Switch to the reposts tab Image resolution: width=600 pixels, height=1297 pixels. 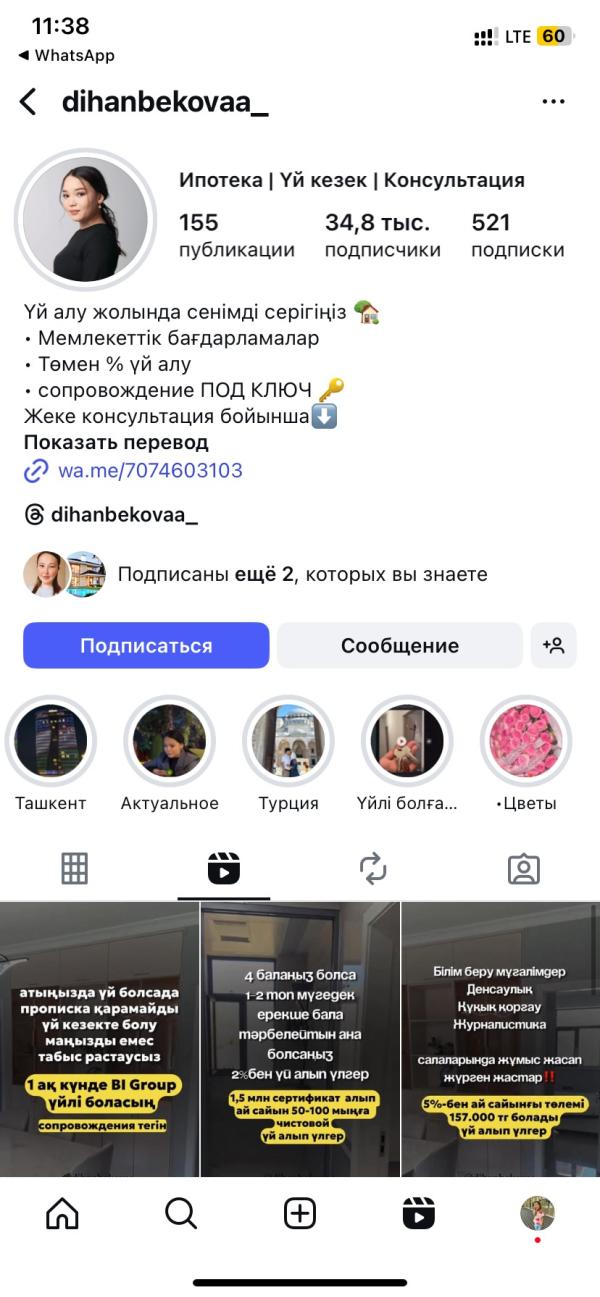tap(373, 868)
